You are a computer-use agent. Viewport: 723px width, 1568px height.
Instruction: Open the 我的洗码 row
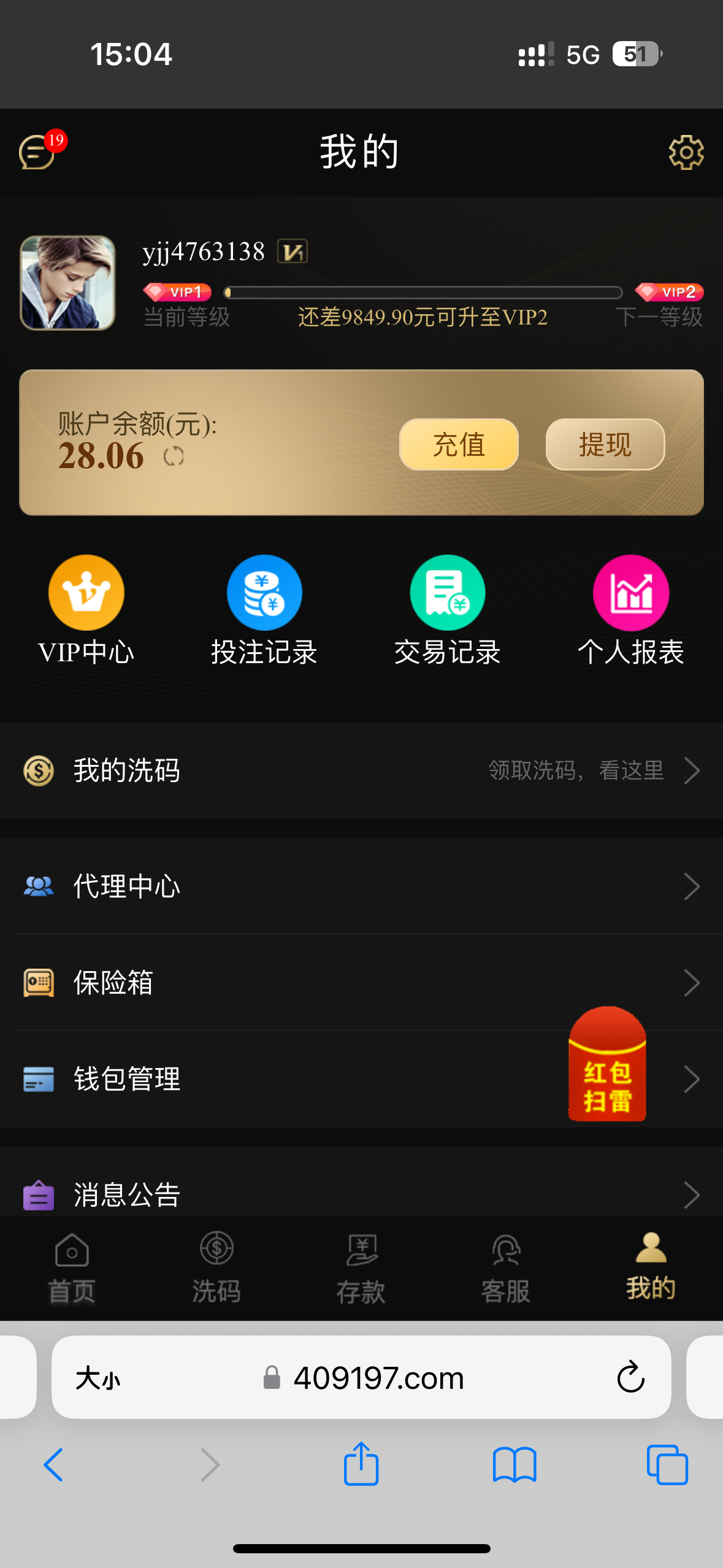click(361, 771)
